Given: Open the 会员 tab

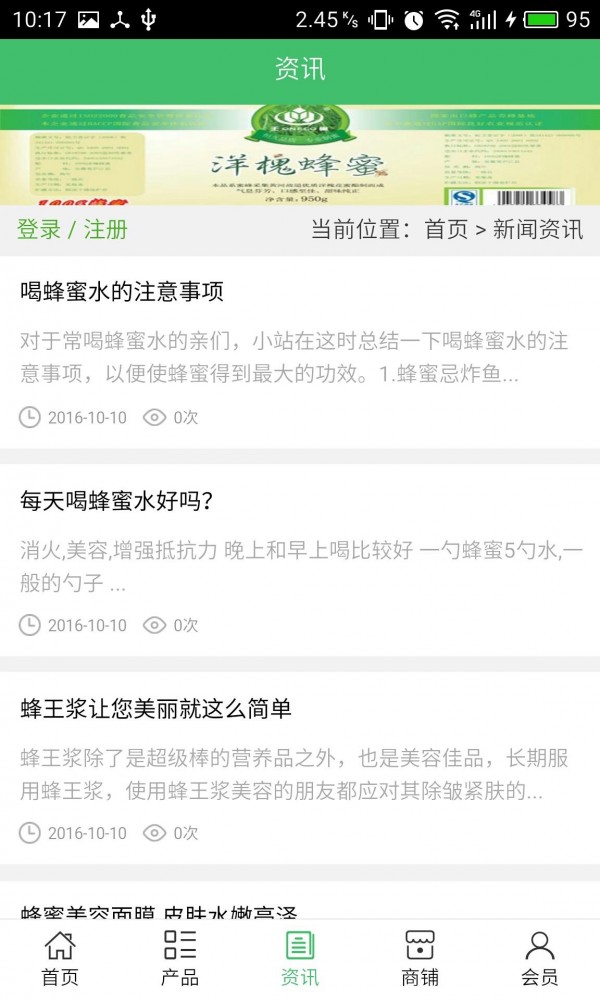Looking at the screenshot, I should (x=540, y=958).
